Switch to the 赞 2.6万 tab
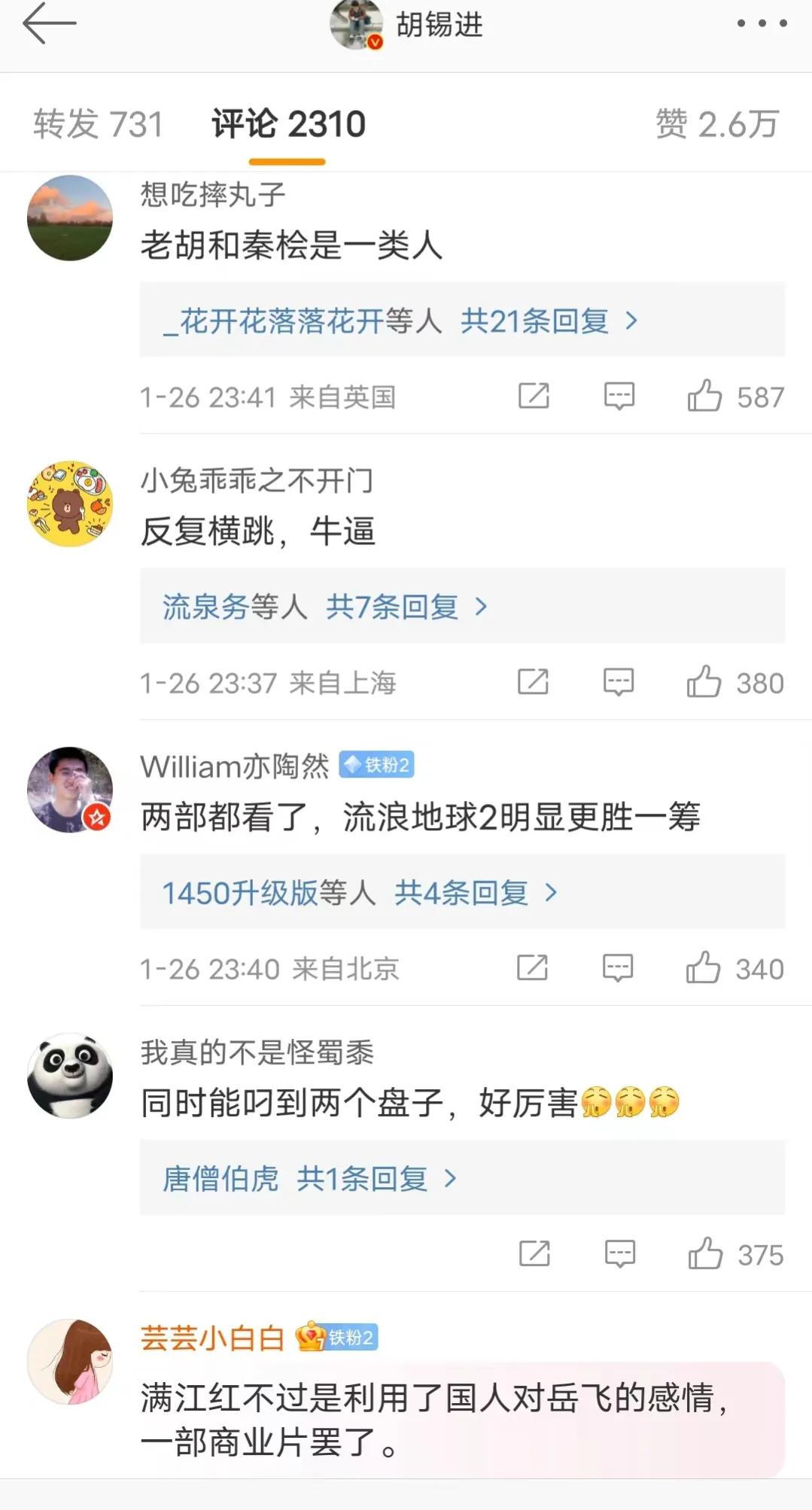The width and height of the screenshot is (812, 1510). click(x=717, y=124)
